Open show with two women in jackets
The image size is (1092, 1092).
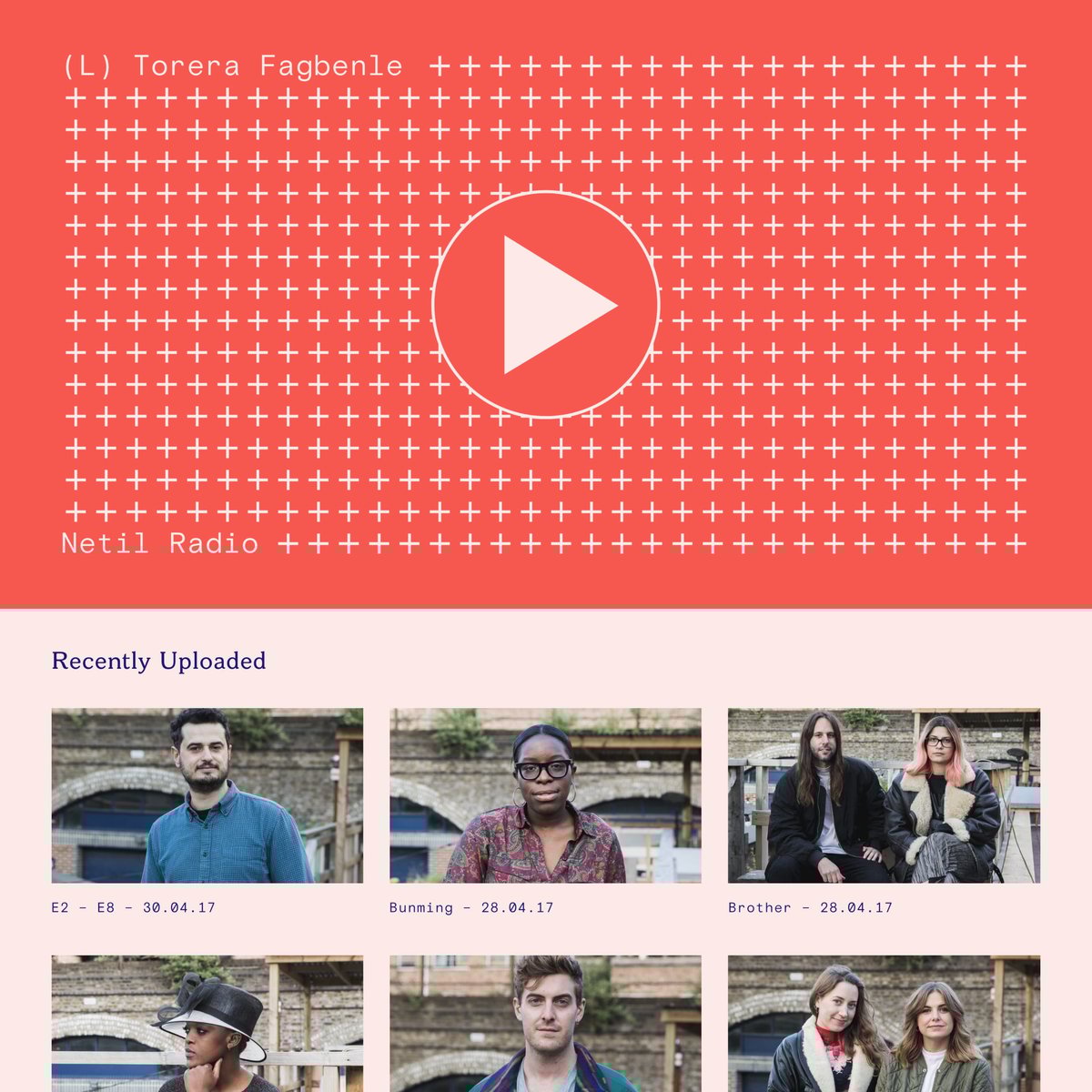884,1024
